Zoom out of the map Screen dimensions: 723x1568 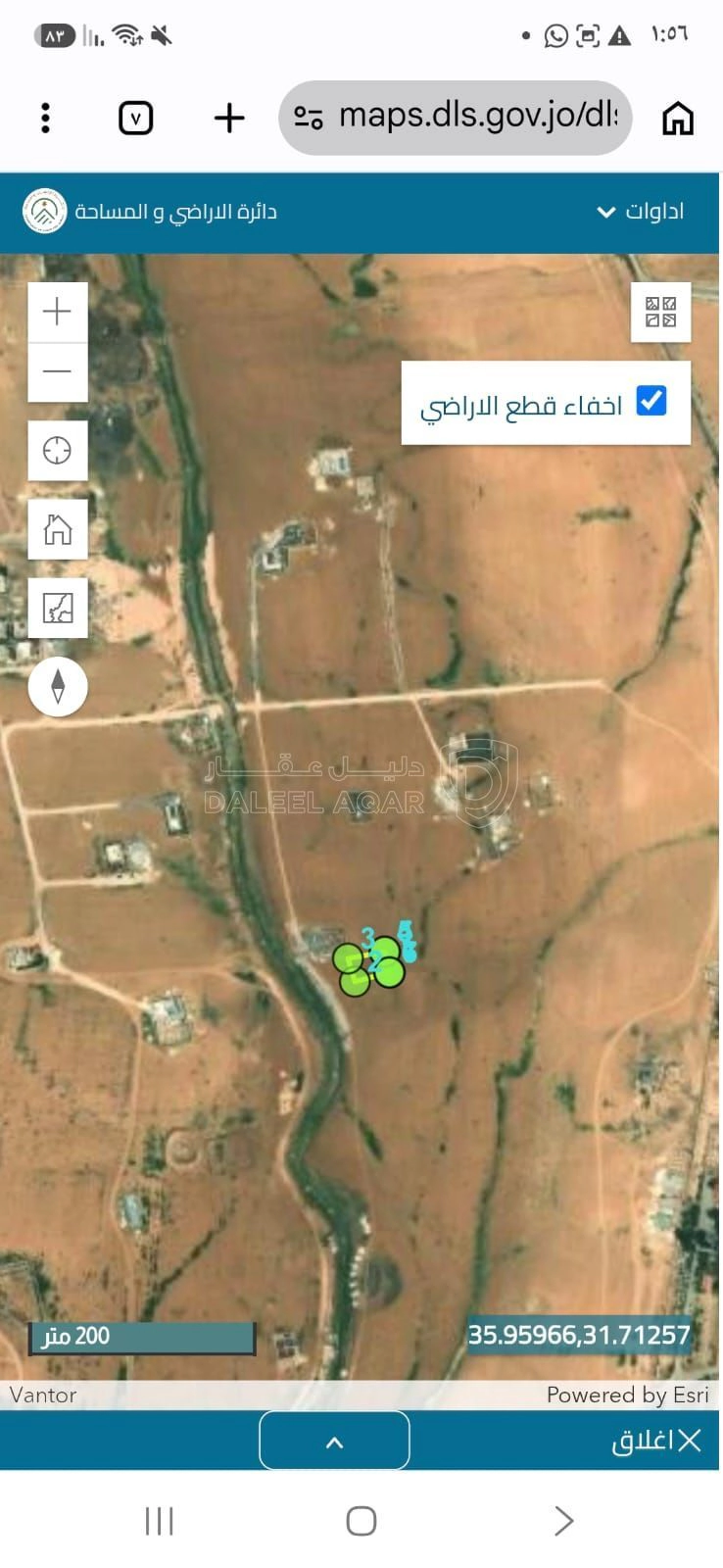click(x=58, y=372)
